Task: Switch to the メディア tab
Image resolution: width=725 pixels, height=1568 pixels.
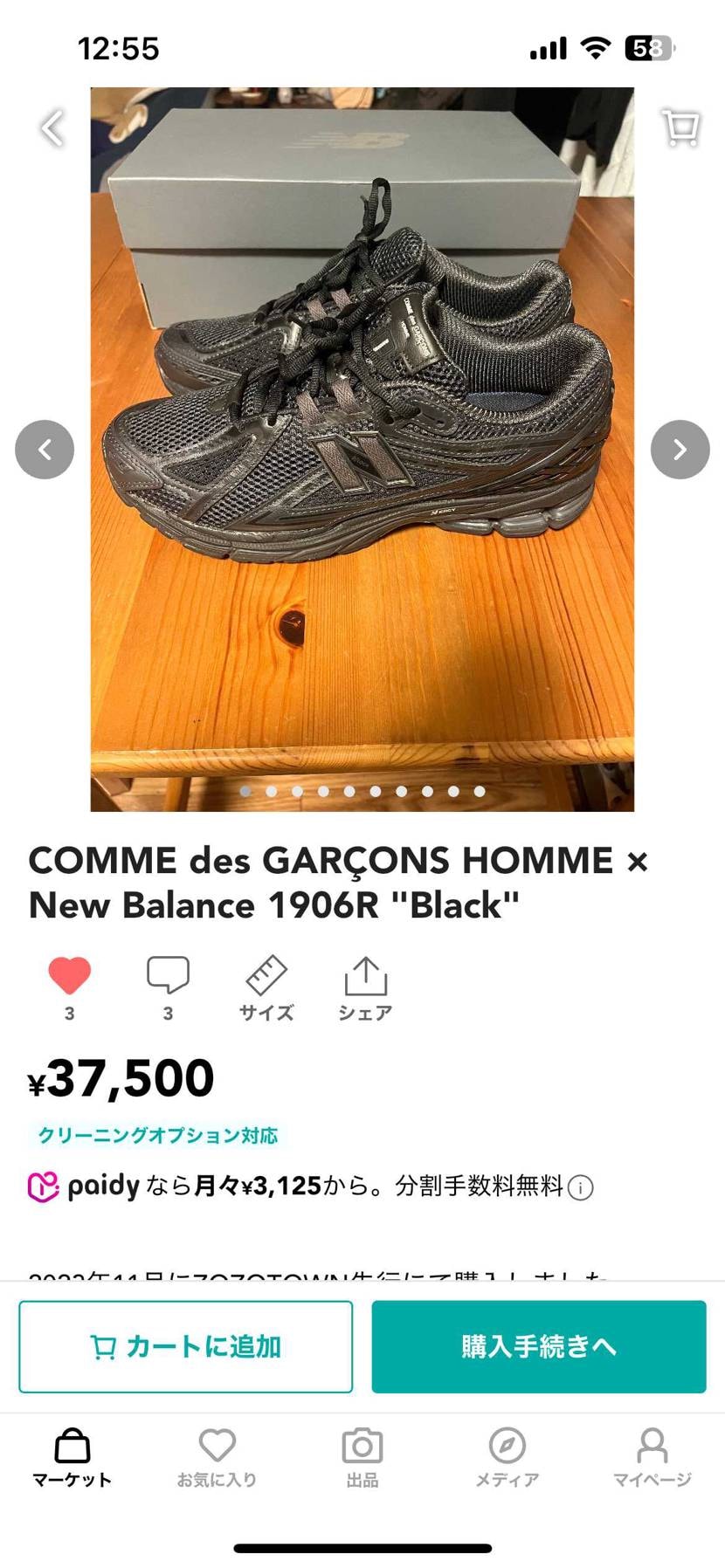Action: click(x=507, y=1456)
